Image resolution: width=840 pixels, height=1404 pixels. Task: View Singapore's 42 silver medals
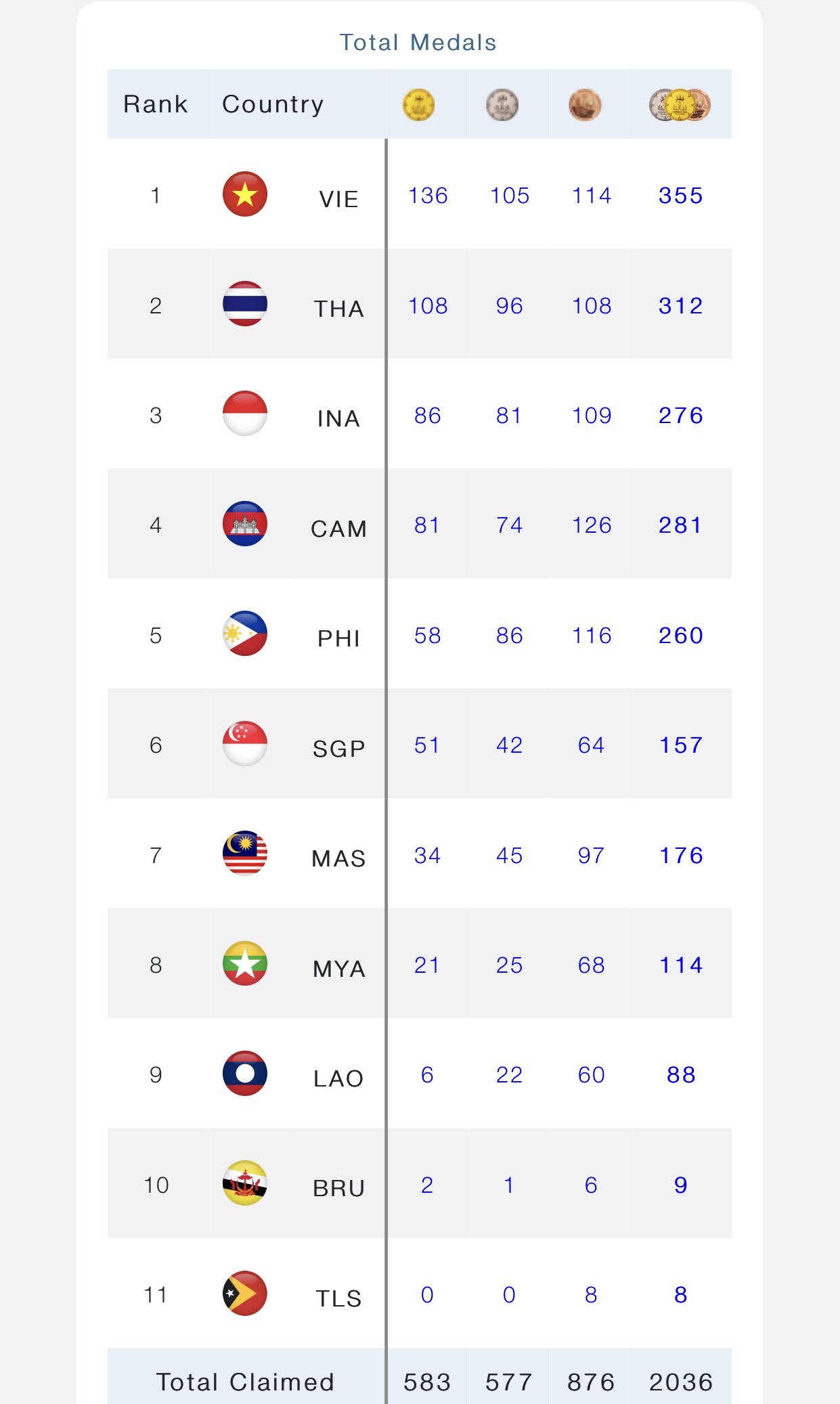point(509,745)
